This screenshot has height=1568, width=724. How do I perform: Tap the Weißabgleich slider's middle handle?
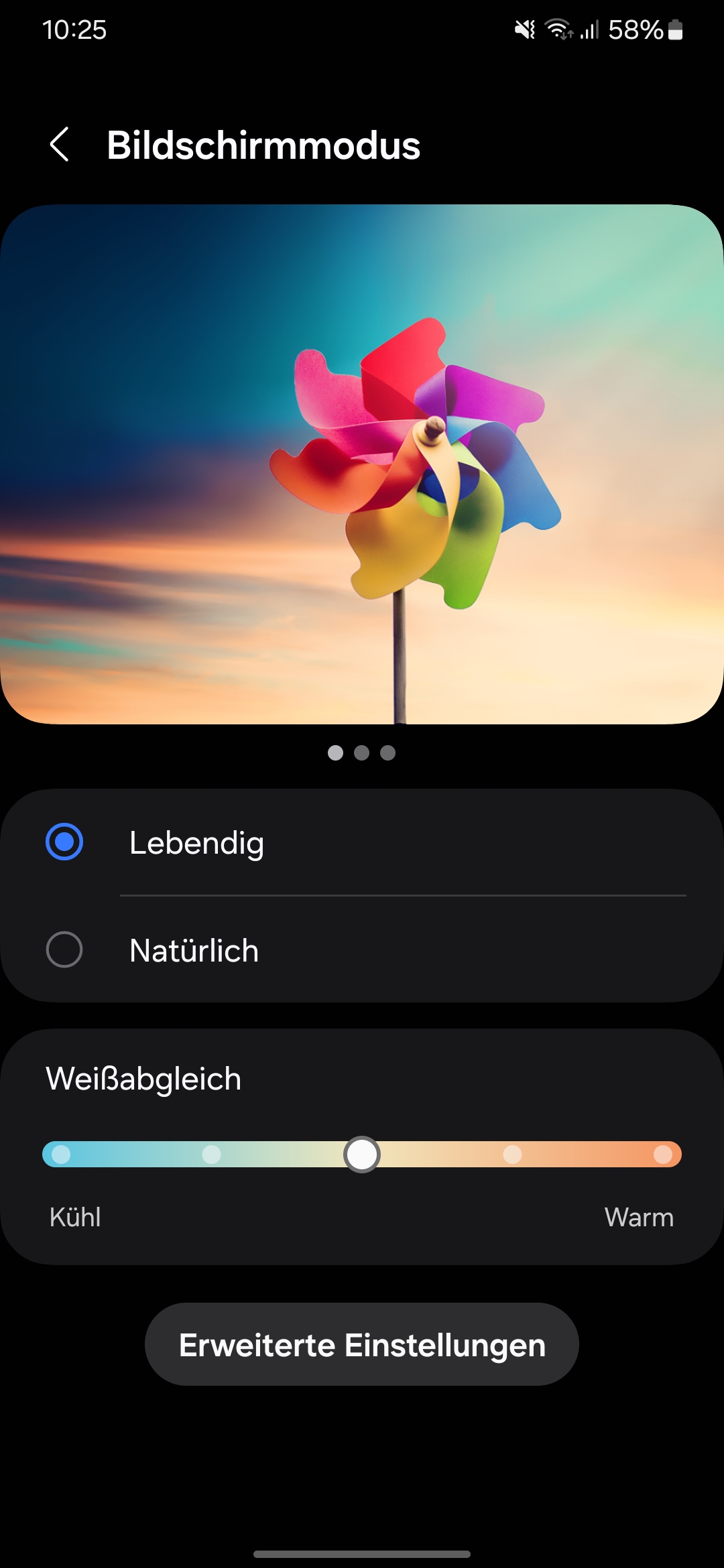click(362, 1155)
